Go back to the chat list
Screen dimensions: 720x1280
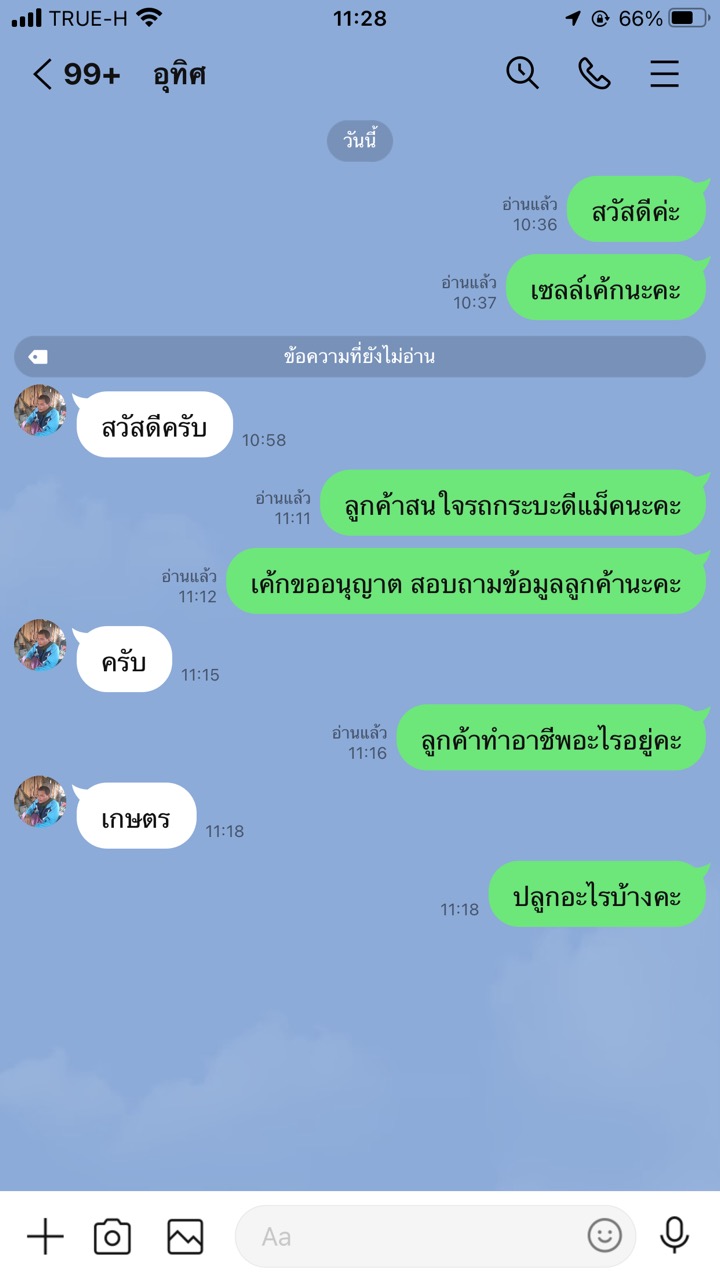click(x=42, y=74)
